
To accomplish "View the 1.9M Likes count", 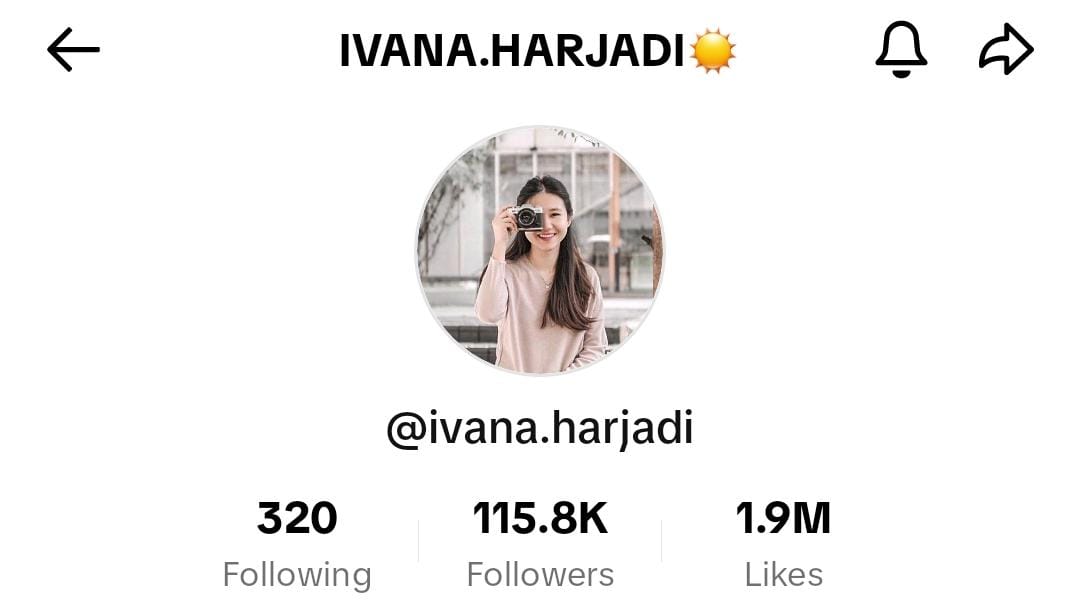I will click(x=783, y=543).
